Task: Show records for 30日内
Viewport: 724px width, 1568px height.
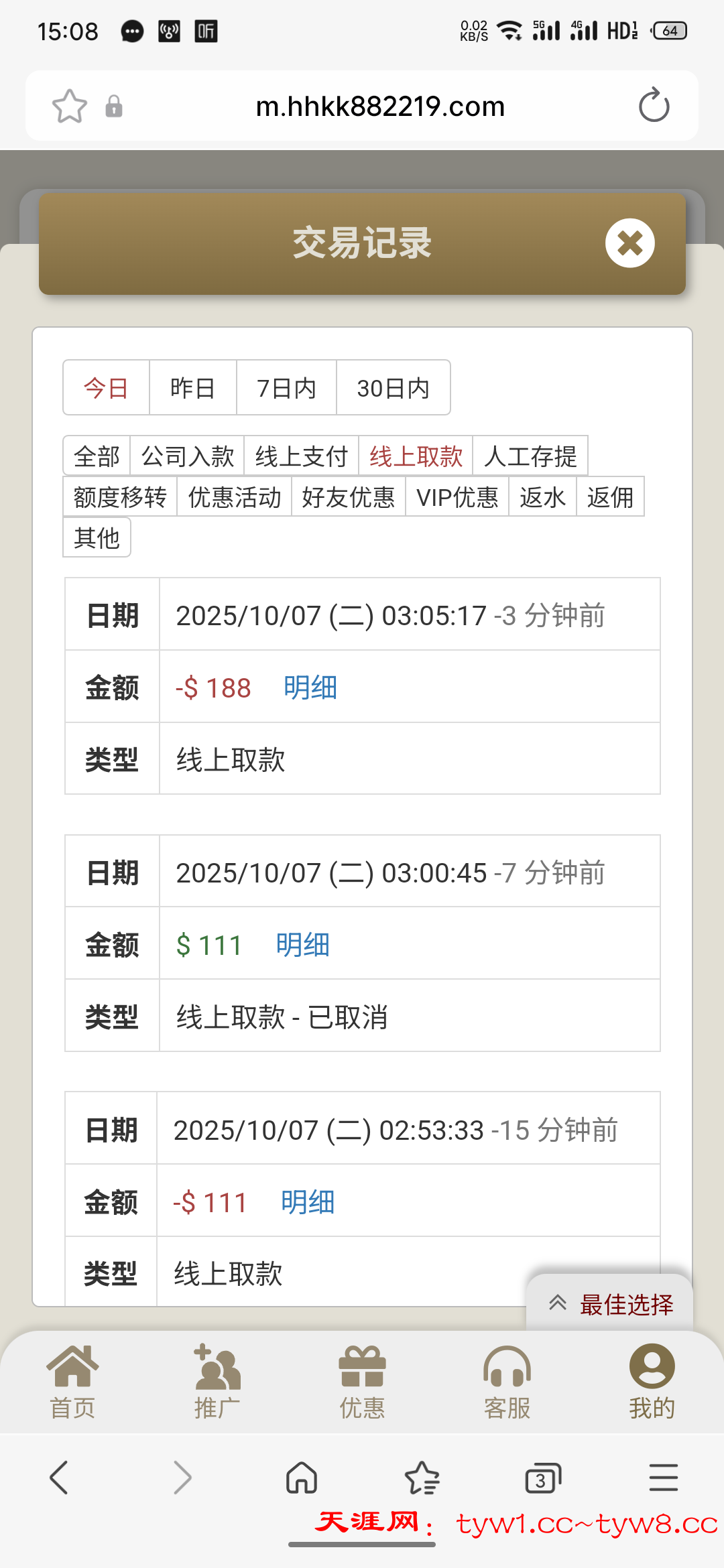Action: 393,388
